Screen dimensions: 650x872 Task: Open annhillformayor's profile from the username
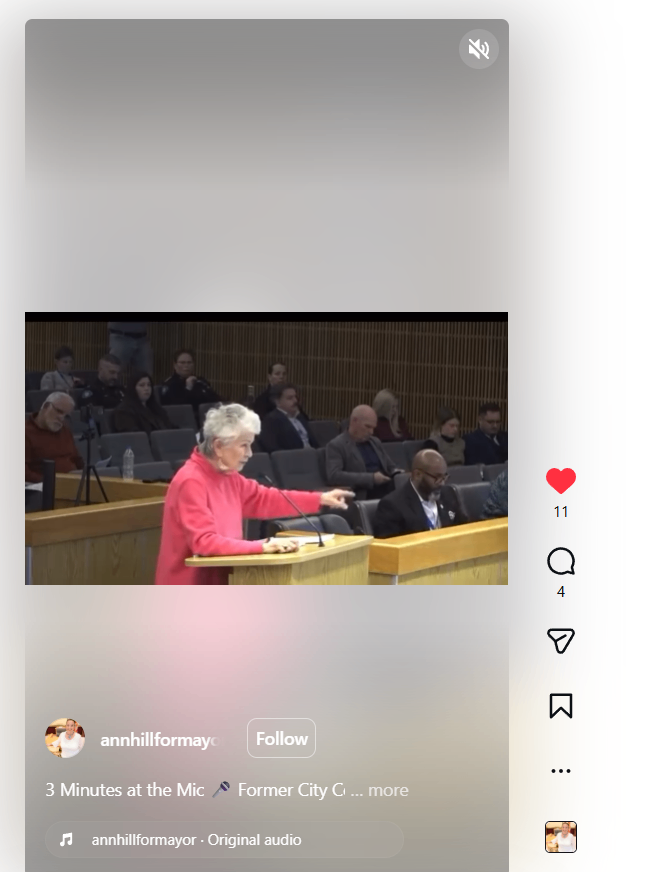point(157,740)
